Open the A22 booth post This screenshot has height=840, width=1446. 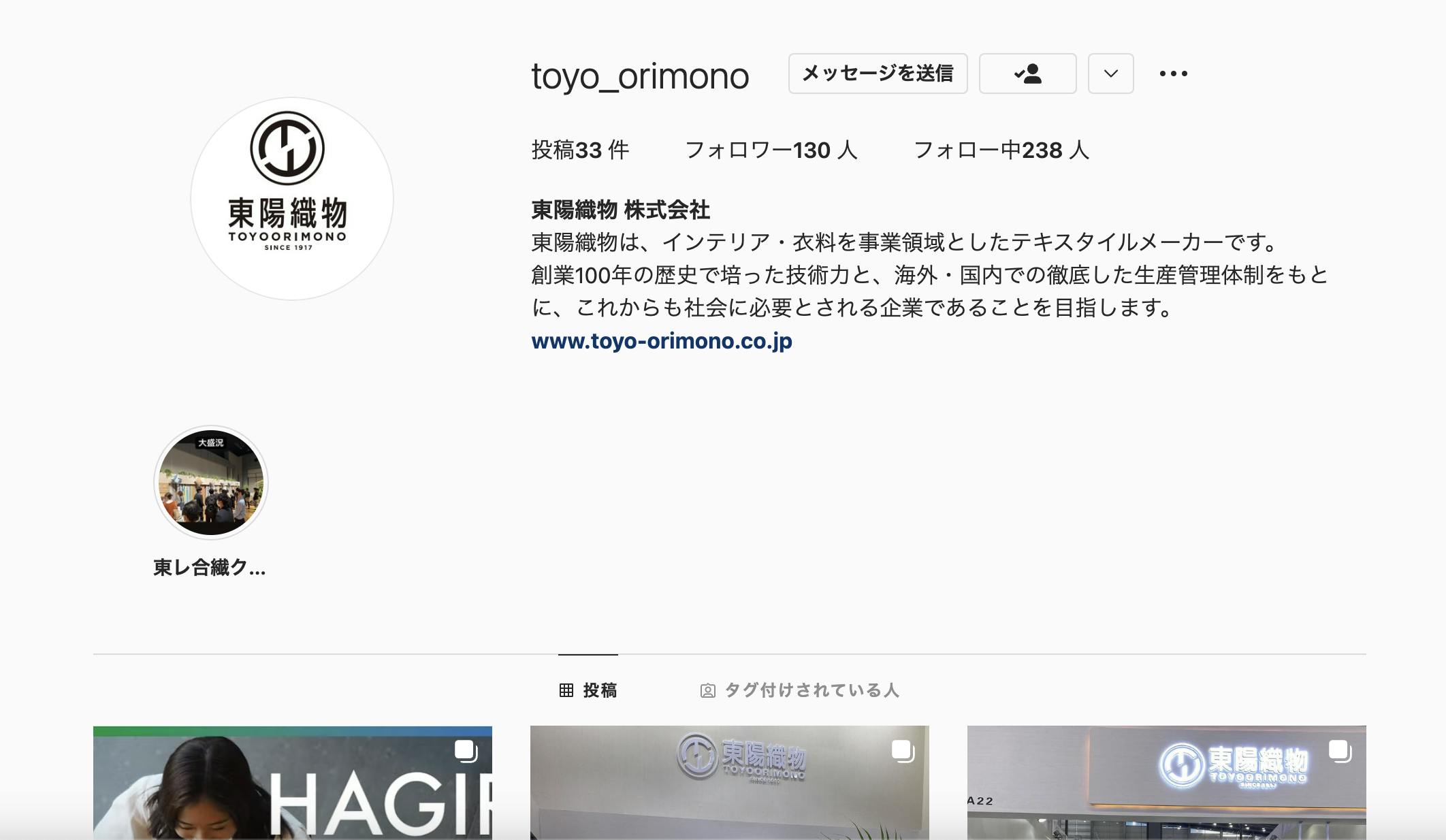pos(1166,783)
